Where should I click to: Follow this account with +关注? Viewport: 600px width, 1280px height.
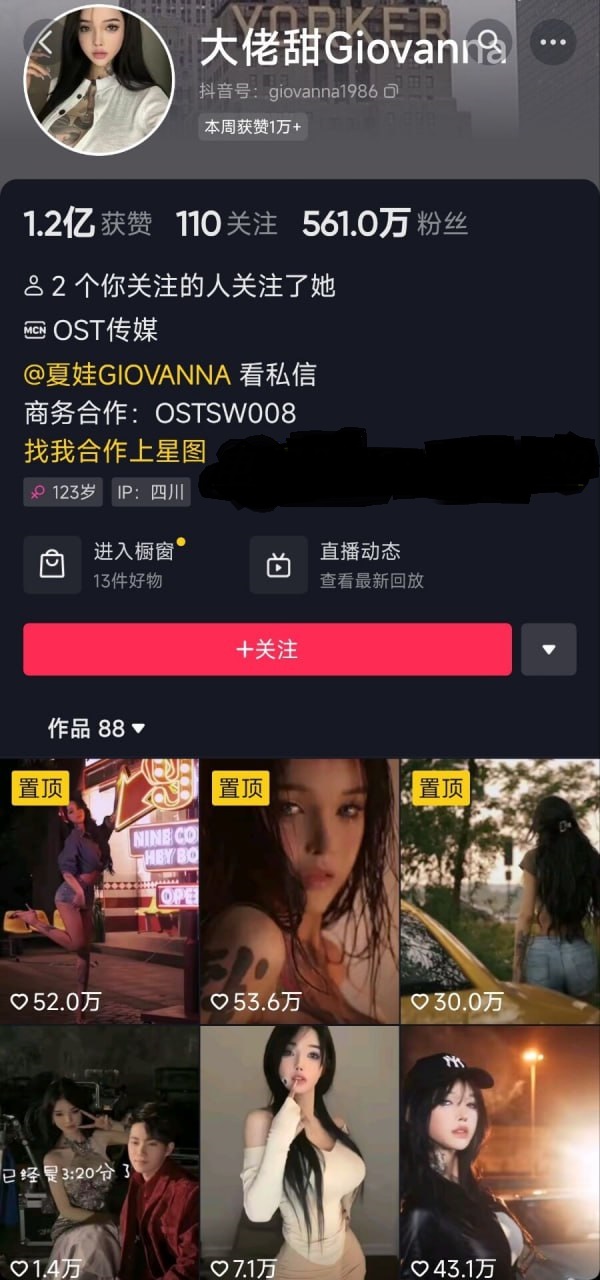[x=267, y=649]
